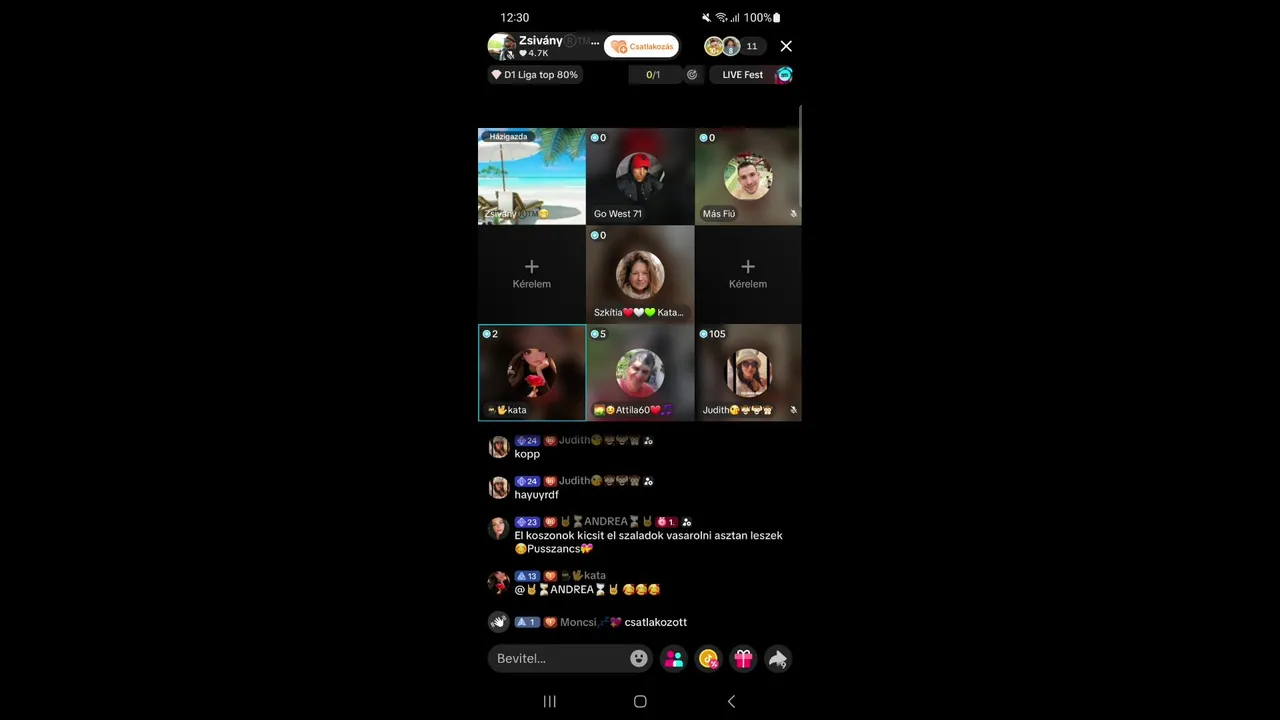This screenshot has width=1280, height=720.
Task: Open the D1 Liga top 80% badge
Action: point(534,75)
